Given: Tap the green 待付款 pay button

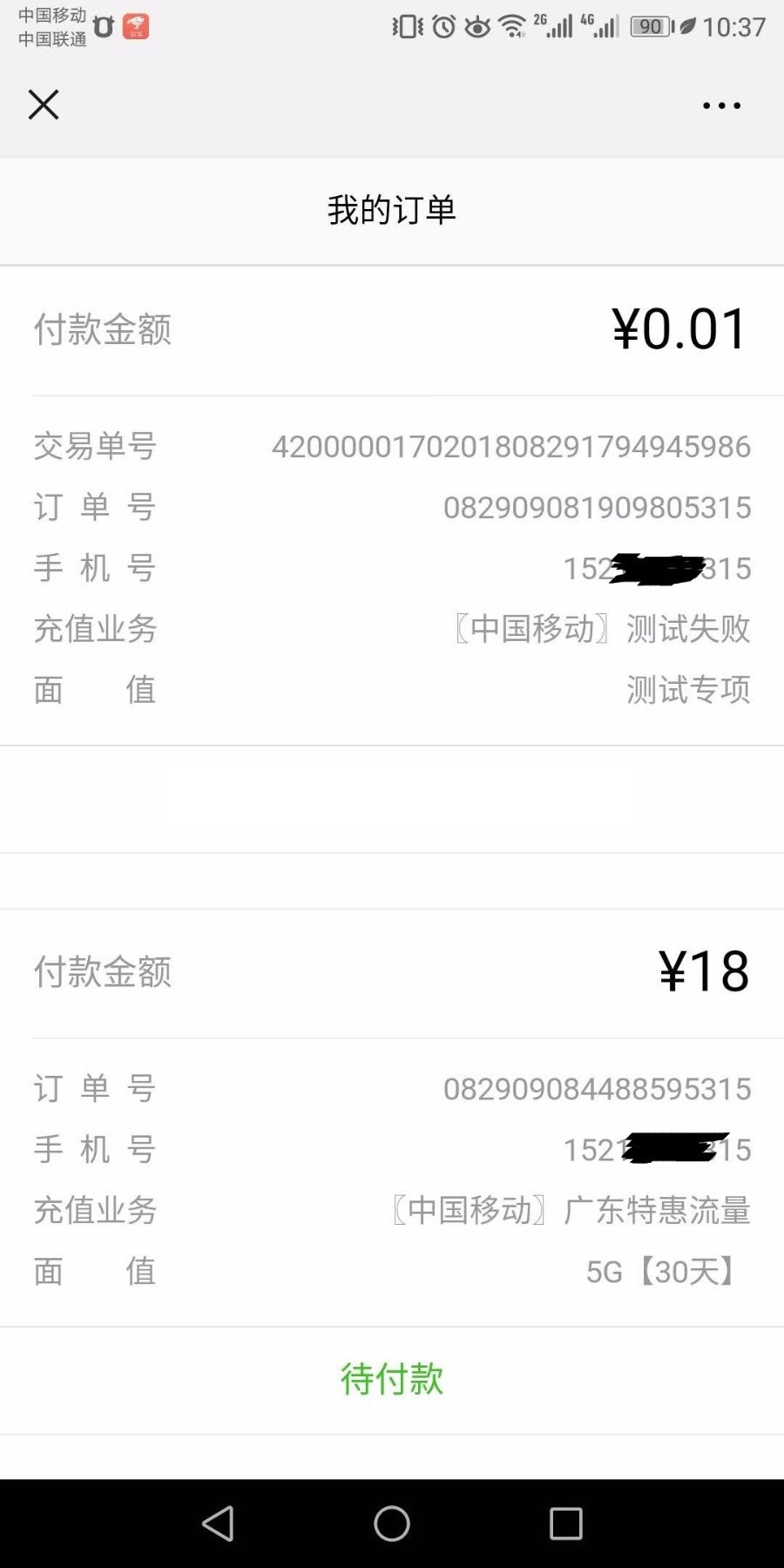Looking at the screenshot, I should [x=392, y=1380].
